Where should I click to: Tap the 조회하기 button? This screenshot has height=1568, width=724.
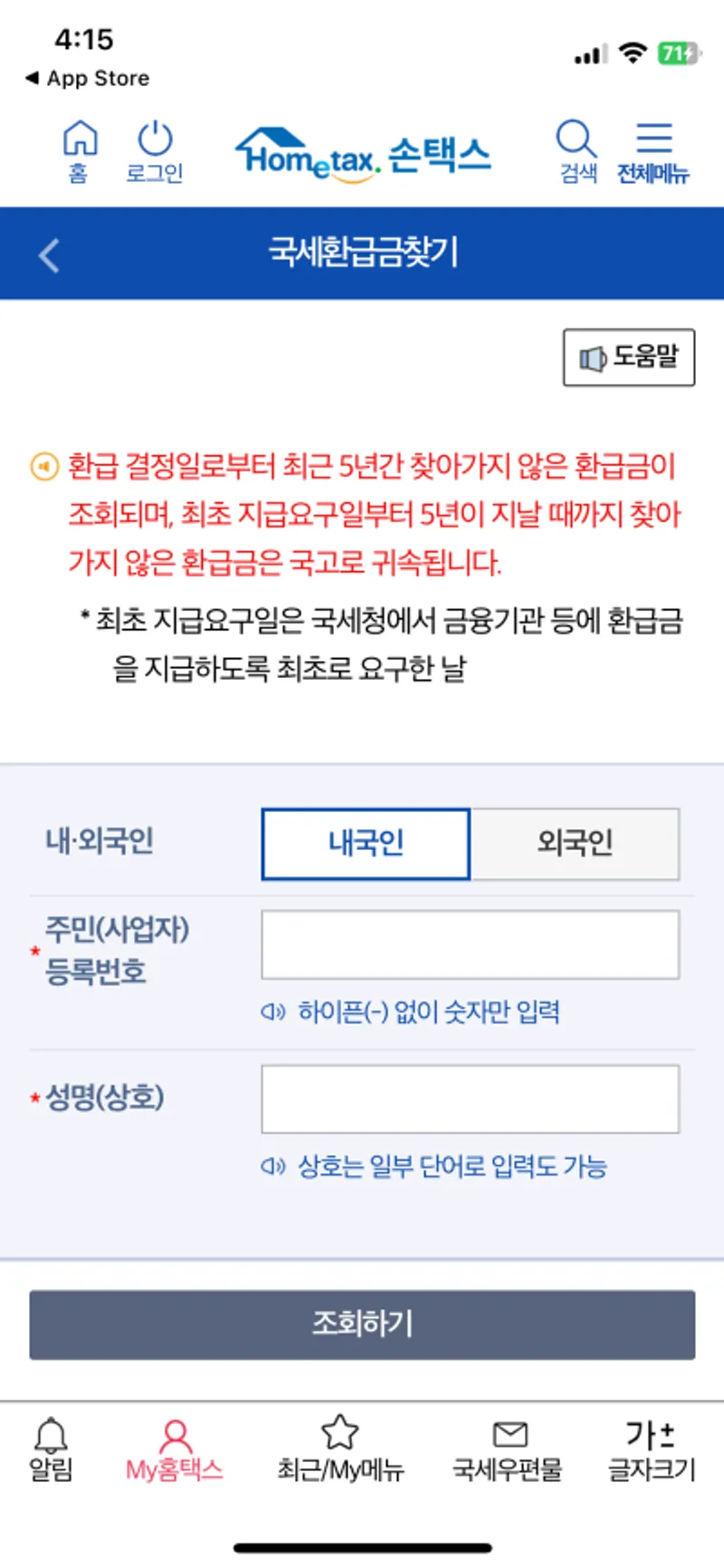(362, 1324)
